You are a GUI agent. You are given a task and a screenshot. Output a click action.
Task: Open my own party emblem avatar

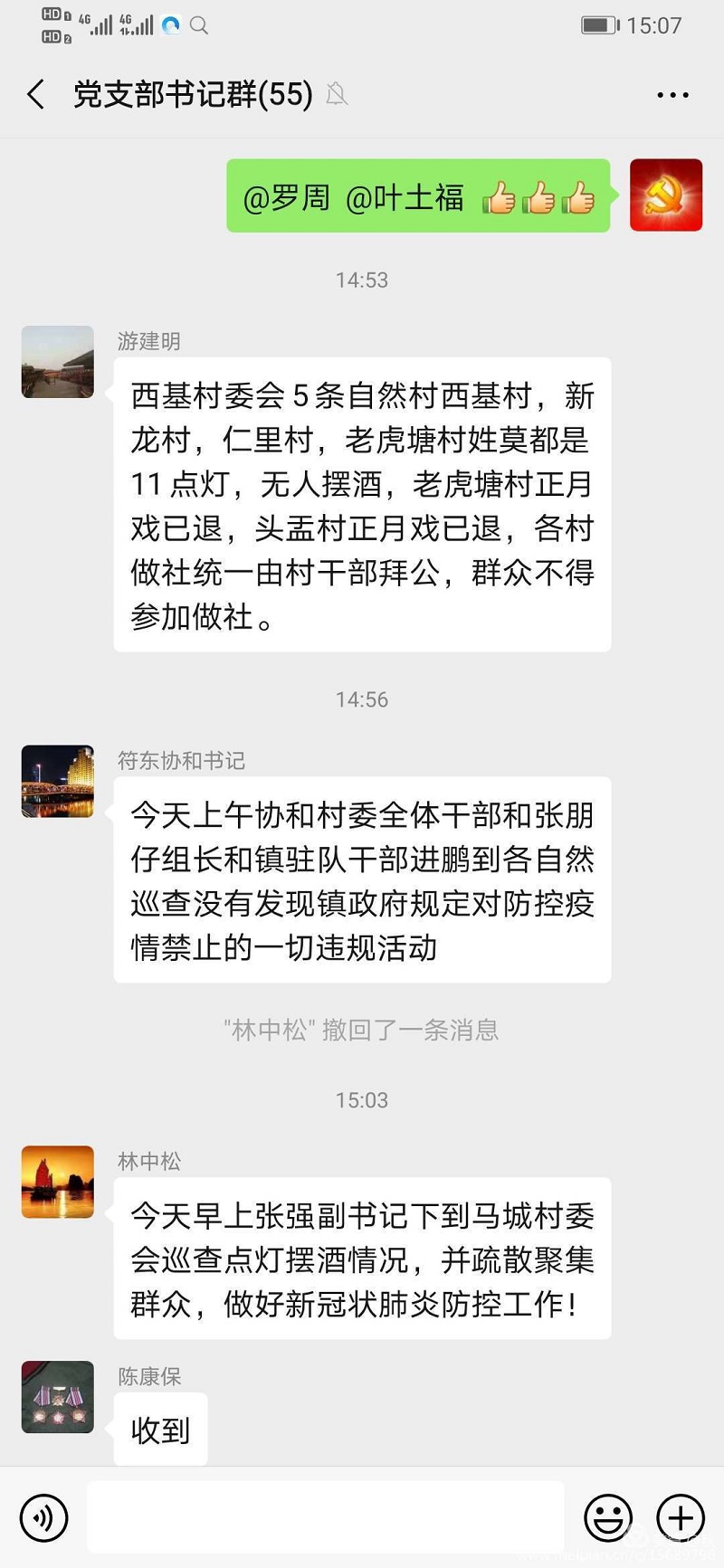tap(665, 195)
